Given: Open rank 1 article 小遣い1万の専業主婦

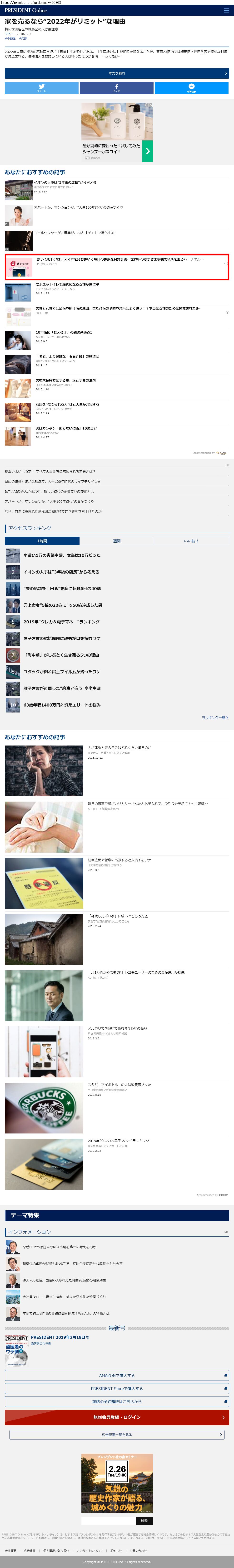Looking at the screenshot, I should pyautogui.click(x=62, y=555).
